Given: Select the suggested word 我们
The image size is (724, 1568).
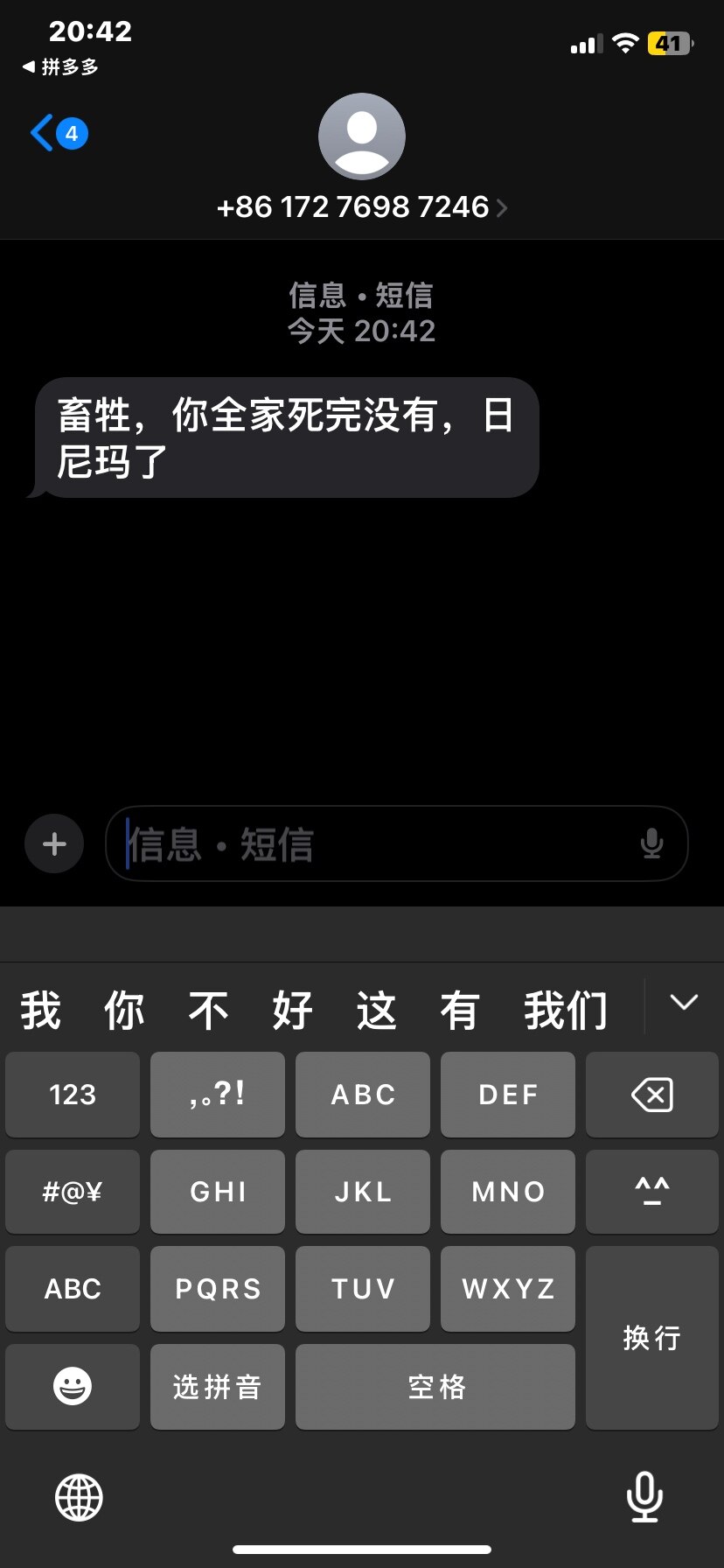Looking at the screenshot, I should click(565, 1011).
